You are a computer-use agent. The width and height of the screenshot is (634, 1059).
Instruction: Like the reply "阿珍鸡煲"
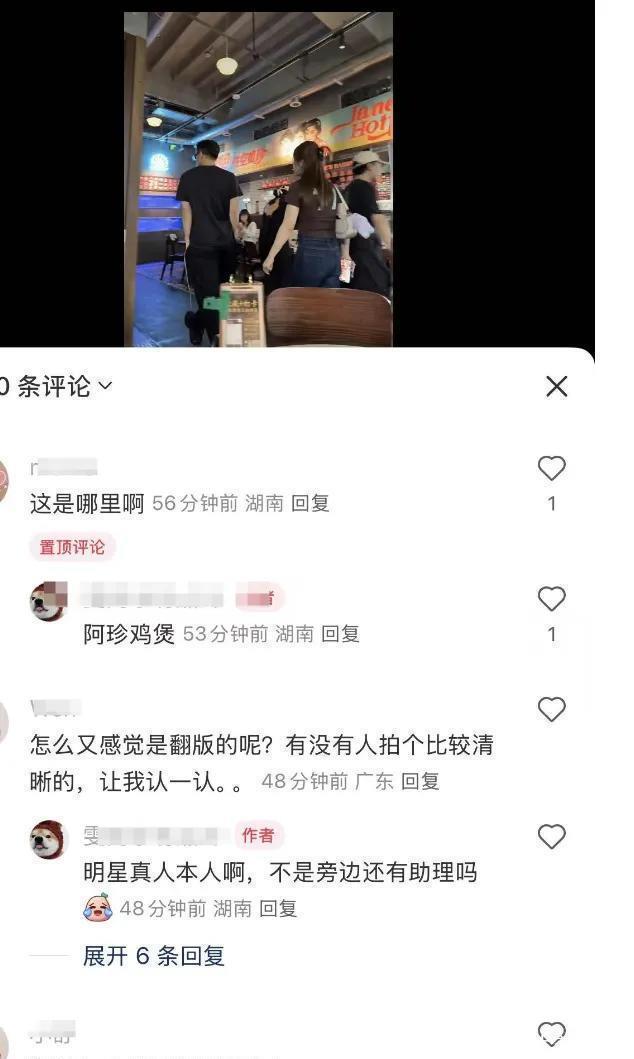pos(551,599)
